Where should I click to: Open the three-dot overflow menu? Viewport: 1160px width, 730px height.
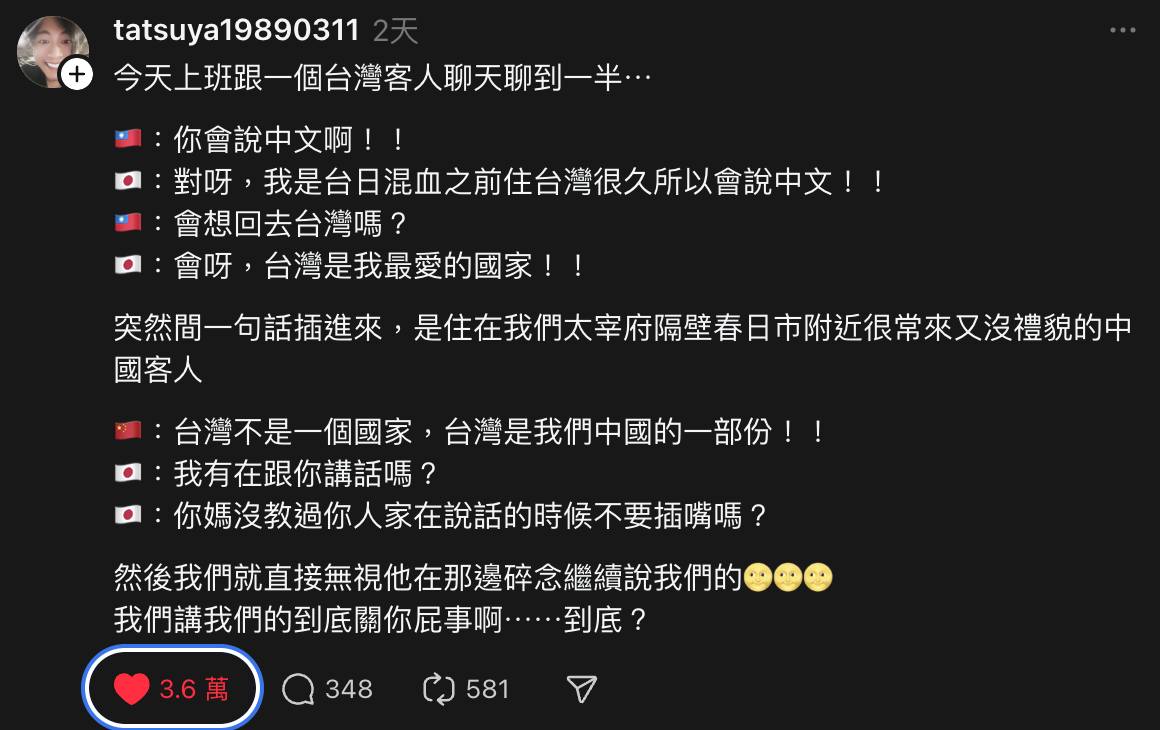click(1123, 31)
